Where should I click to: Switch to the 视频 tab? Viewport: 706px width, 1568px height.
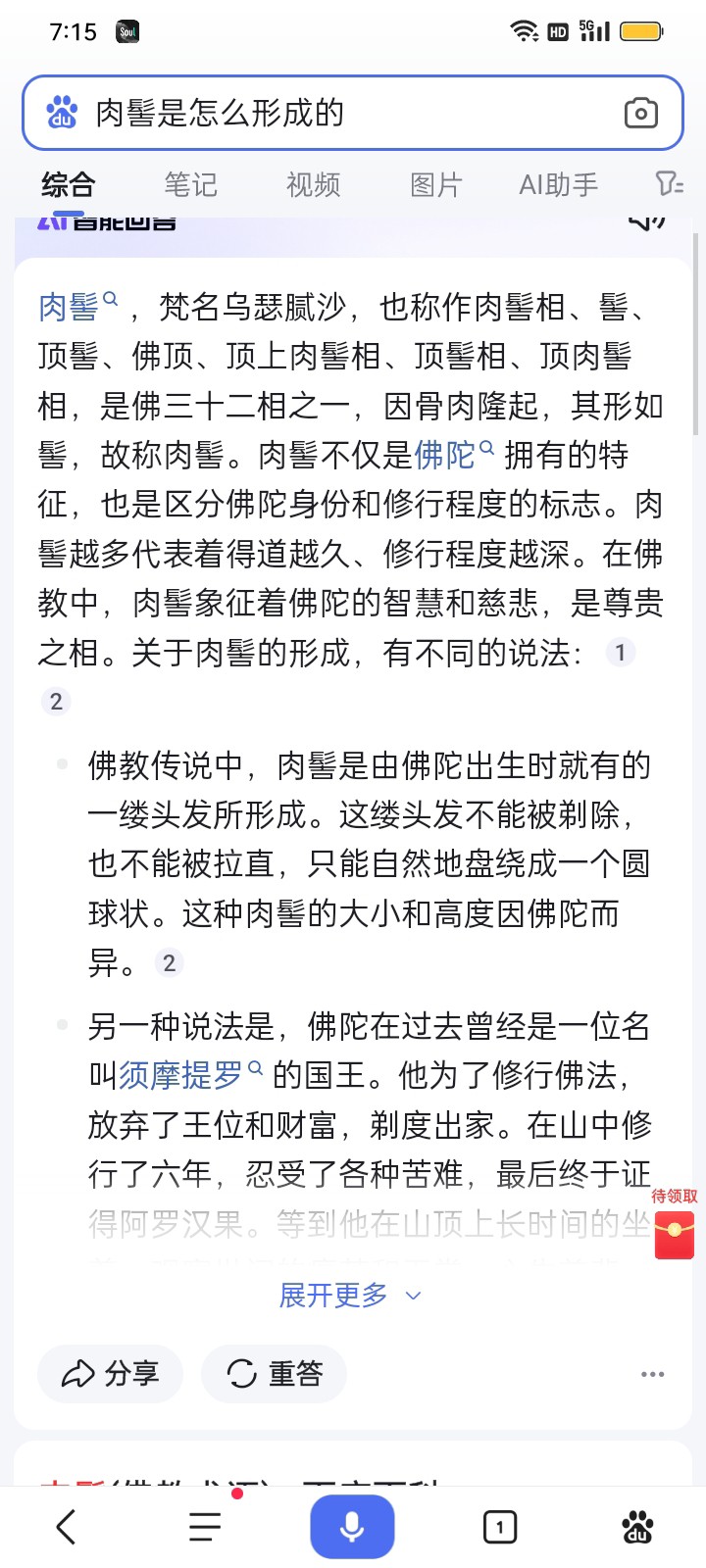(314, 184)
